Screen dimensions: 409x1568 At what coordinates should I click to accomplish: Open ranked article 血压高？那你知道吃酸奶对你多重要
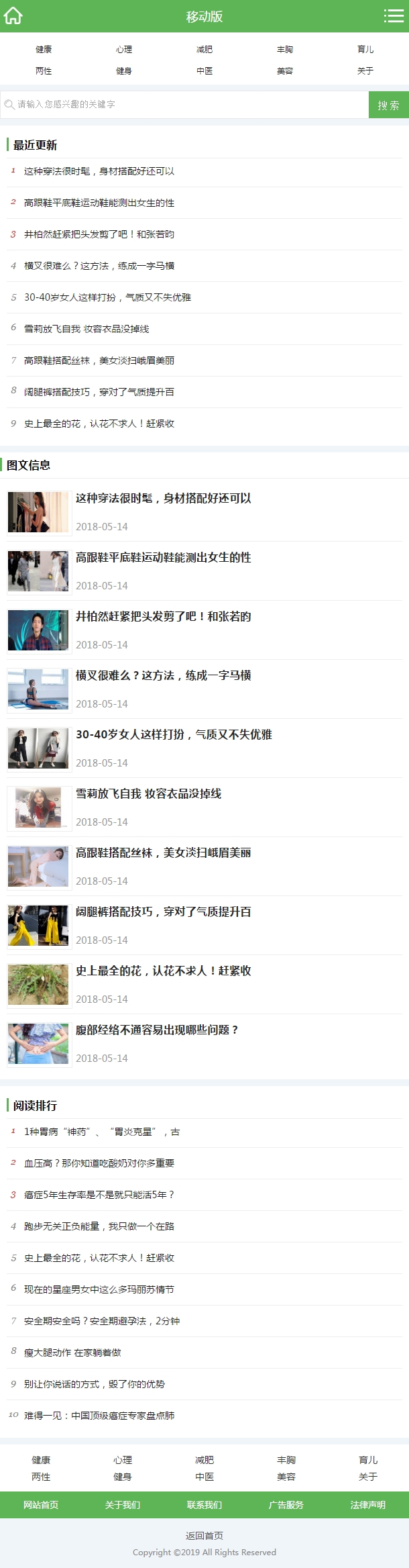click(x=99, y=1163)
